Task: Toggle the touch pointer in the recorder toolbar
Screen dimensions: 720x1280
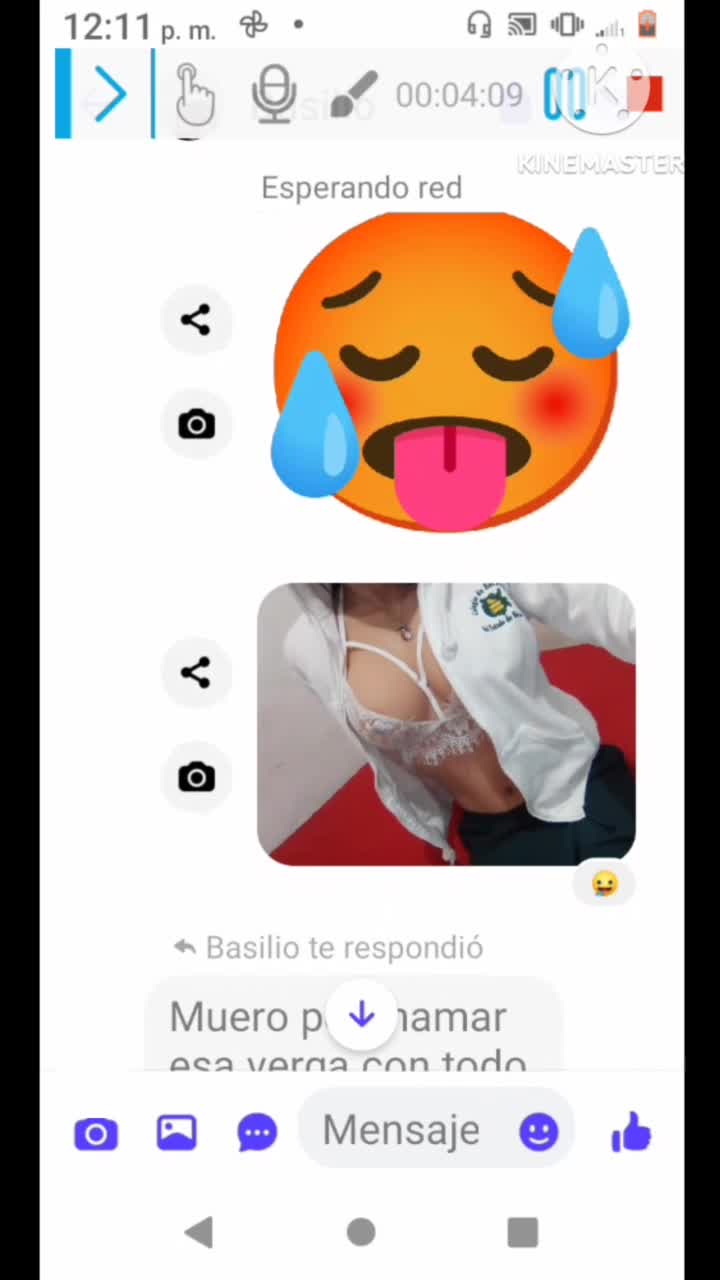Action: [x=194, y=95]
